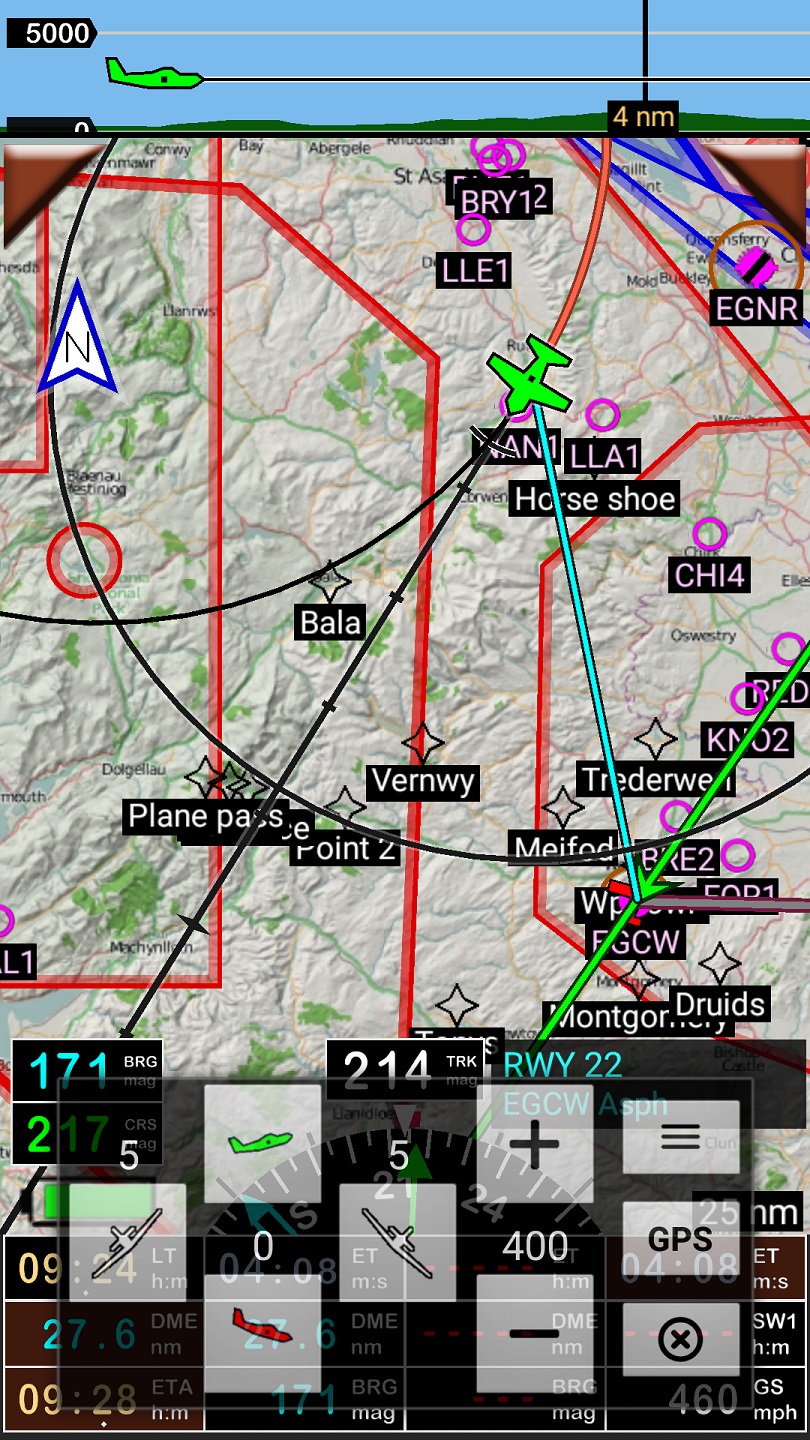This screenshot has height=1440, width=810.
Task: Select the Vernwy waypoint marker
Action: tap(423, 743)
